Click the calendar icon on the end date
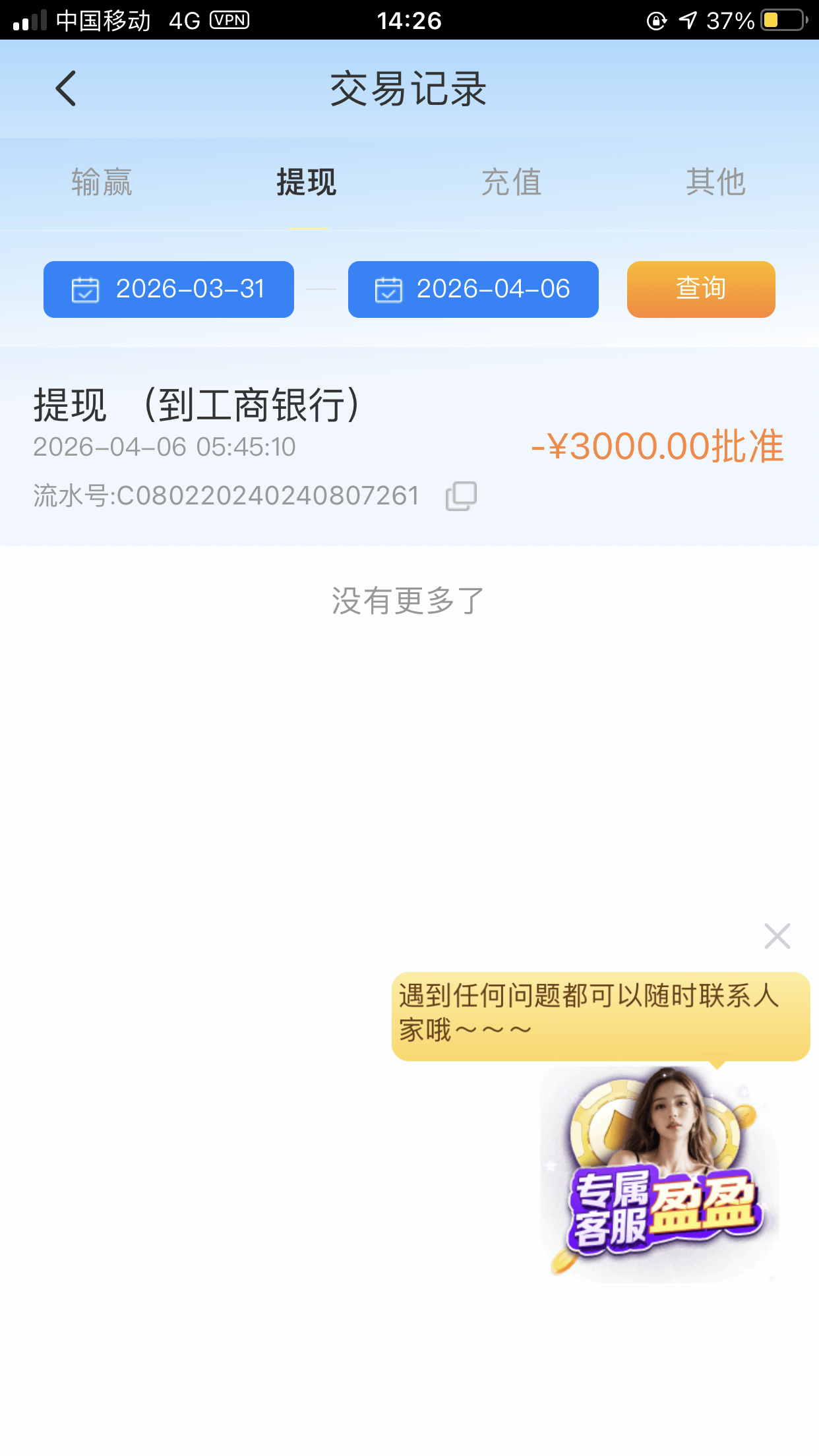 click(x=390, y=289)
